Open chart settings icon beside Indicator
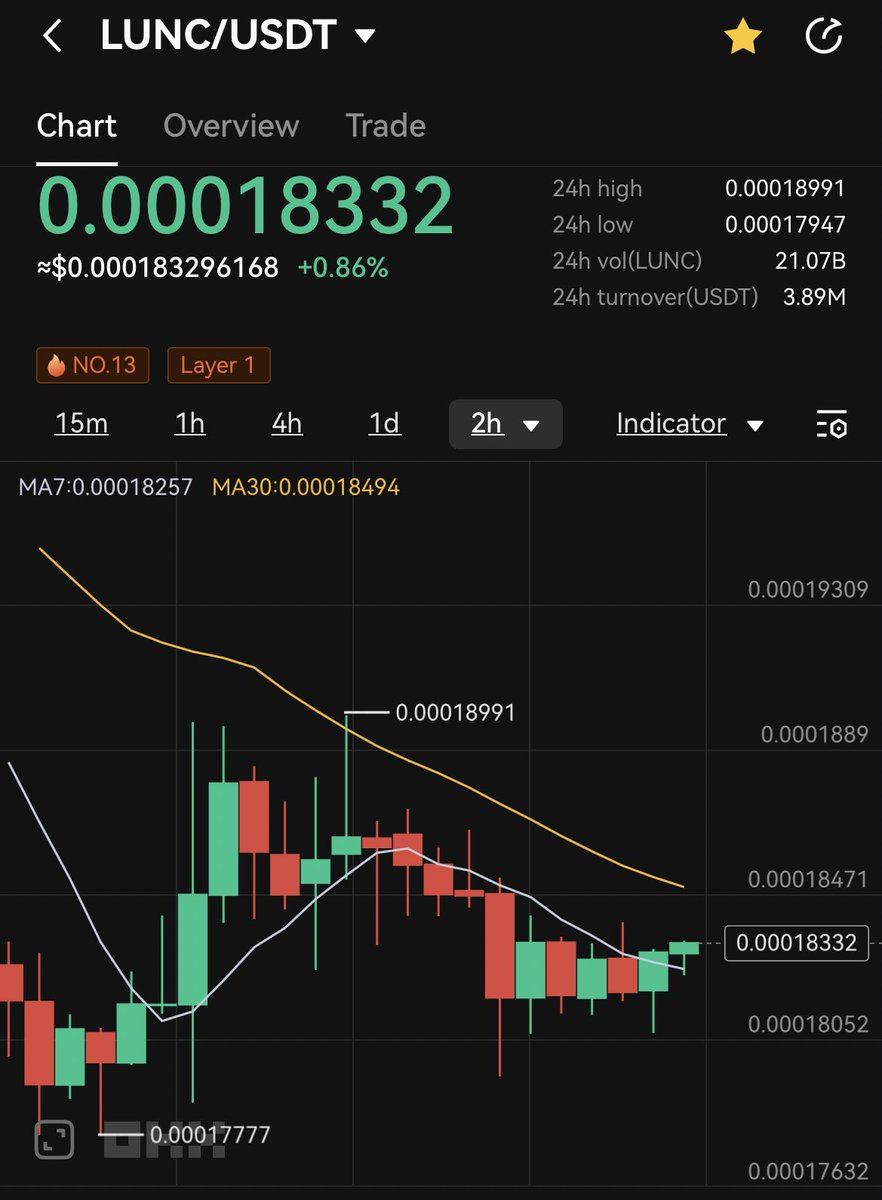The height and width of the screenshot is (1200, 882). [x=831, y=425]
